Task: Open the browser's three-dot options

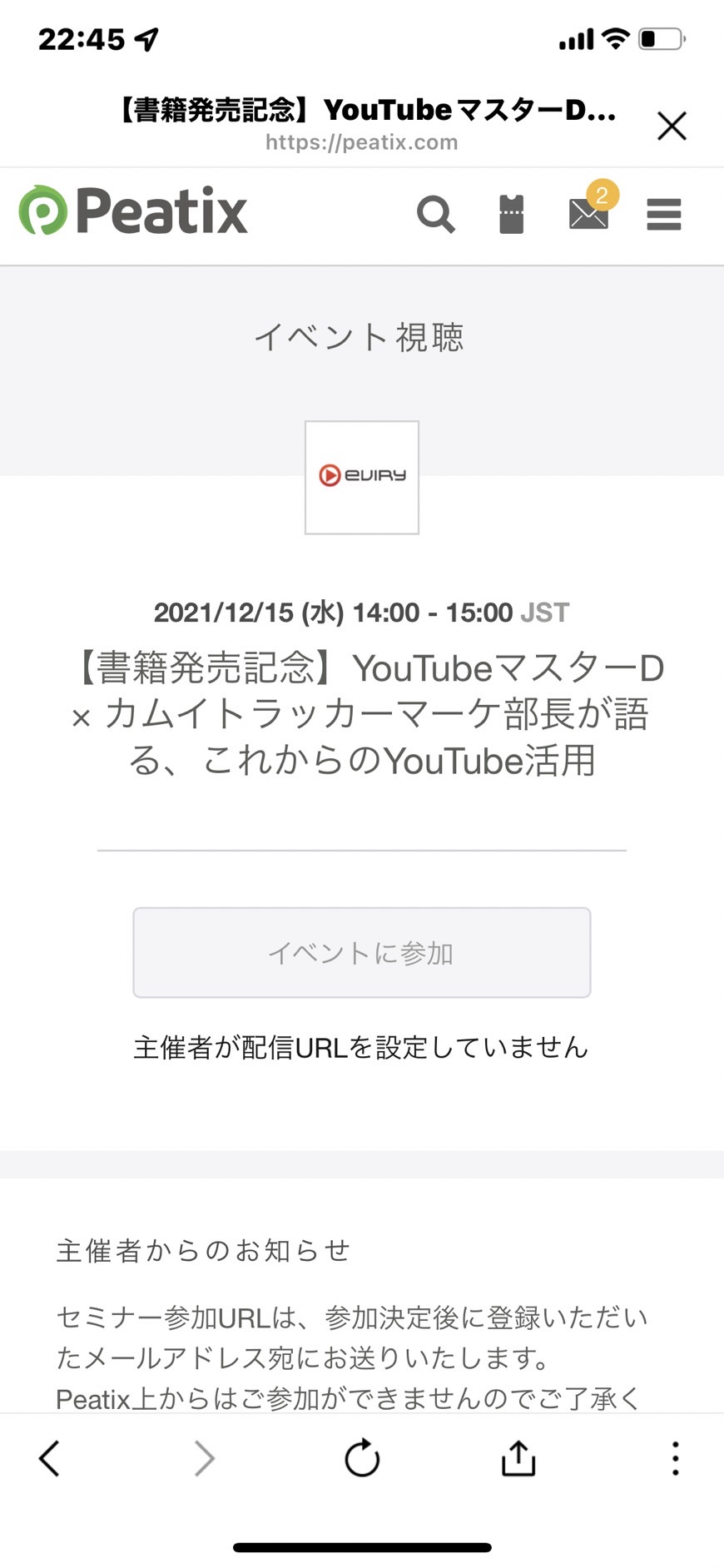Action: 675,1458
